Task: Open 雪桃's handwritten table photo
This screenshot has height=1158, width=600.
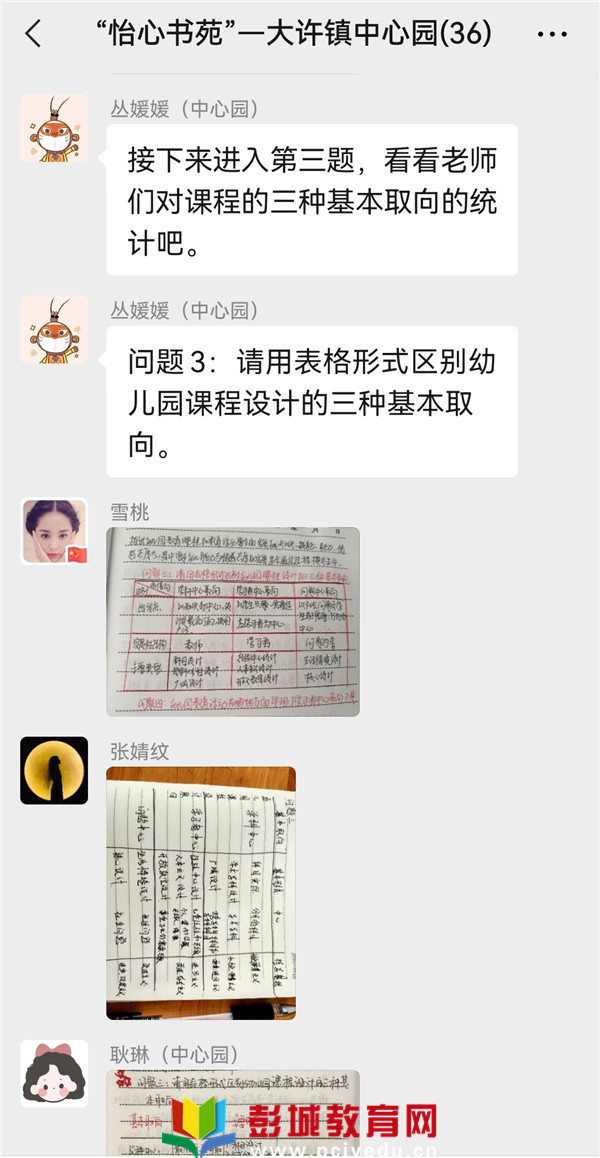Action: [x=233, y=621]
